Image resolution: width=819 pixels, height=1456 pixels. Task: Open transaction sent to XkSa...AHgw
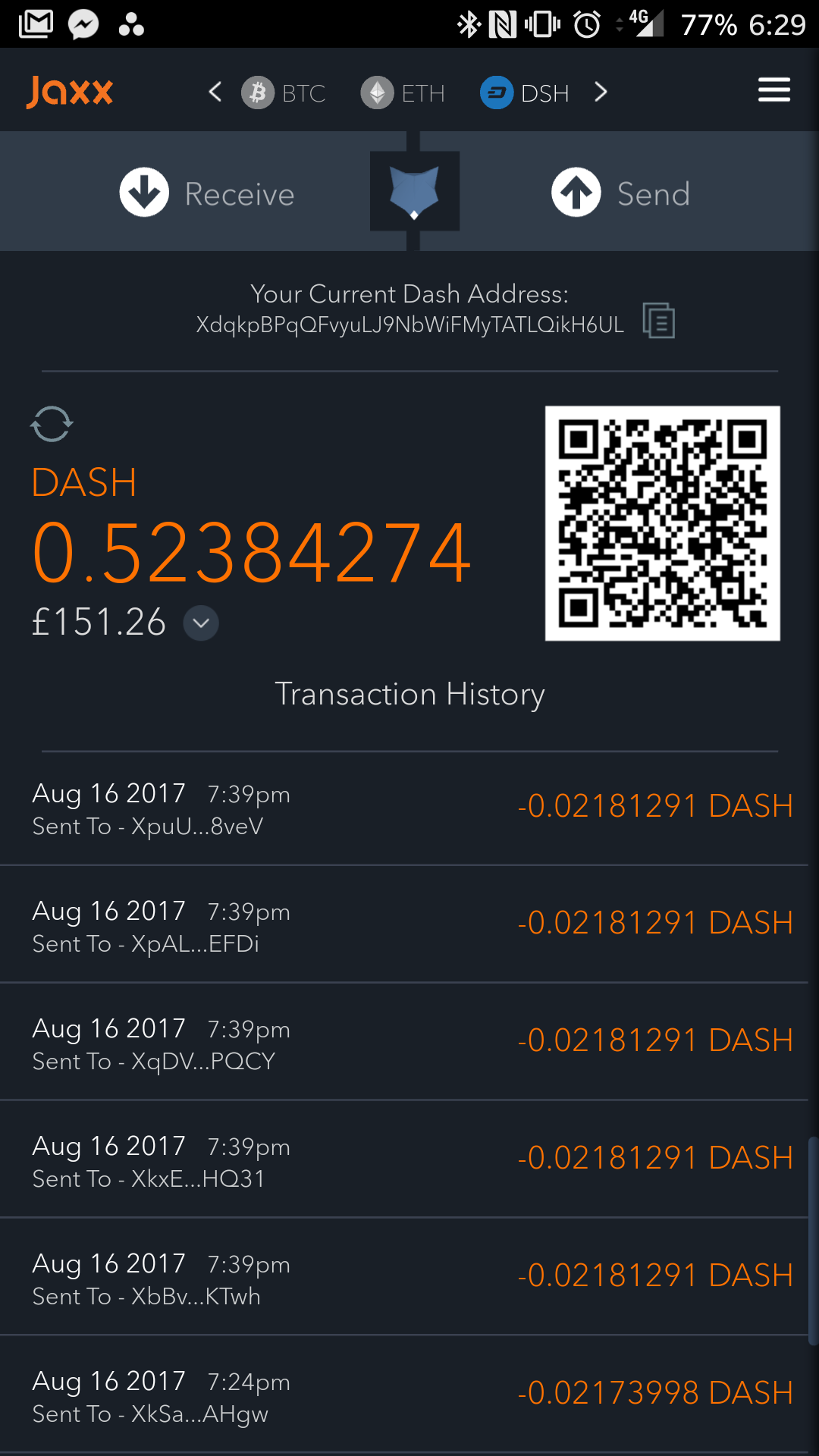pos(409,1395)
